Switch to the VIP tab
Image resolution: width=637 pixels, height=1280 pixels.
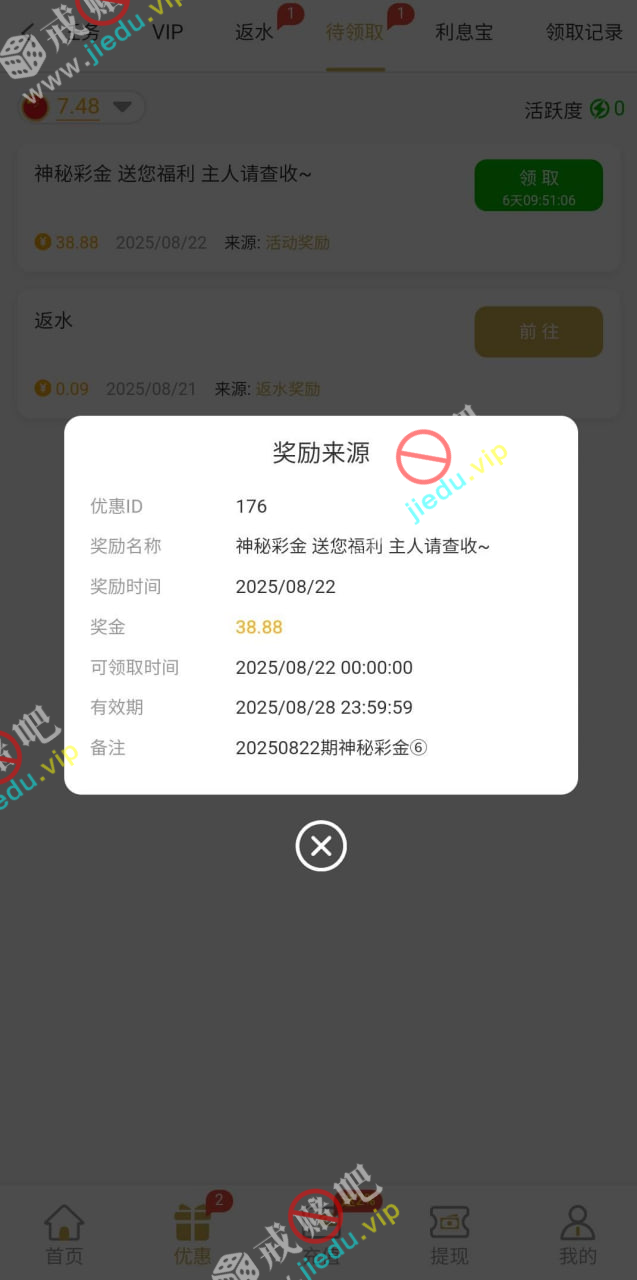(x=167, y=32)
